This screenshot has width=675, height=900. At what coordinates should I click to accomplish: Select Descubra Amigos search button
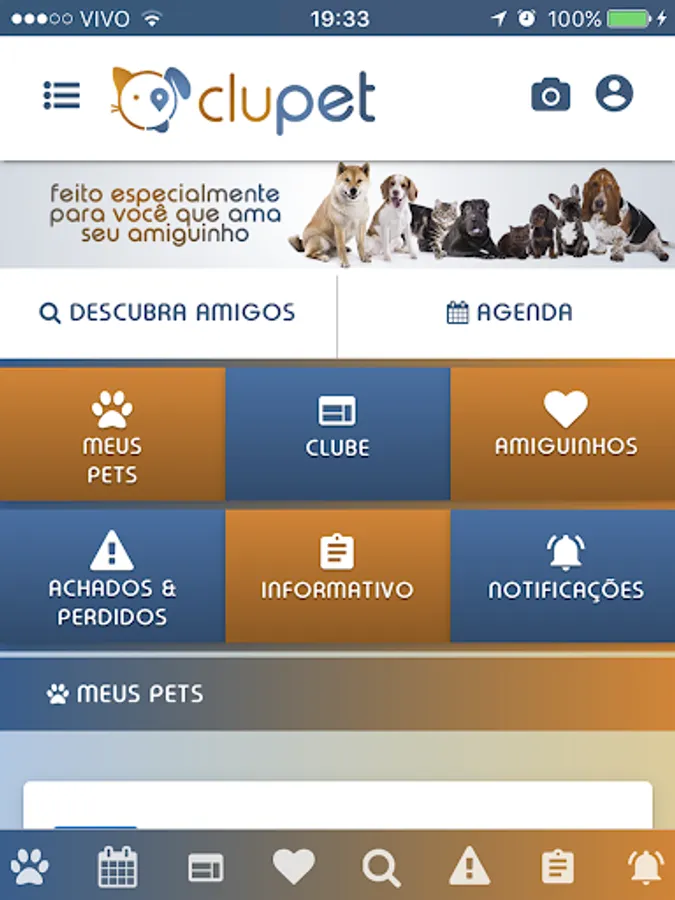click(x=168, y=313)
